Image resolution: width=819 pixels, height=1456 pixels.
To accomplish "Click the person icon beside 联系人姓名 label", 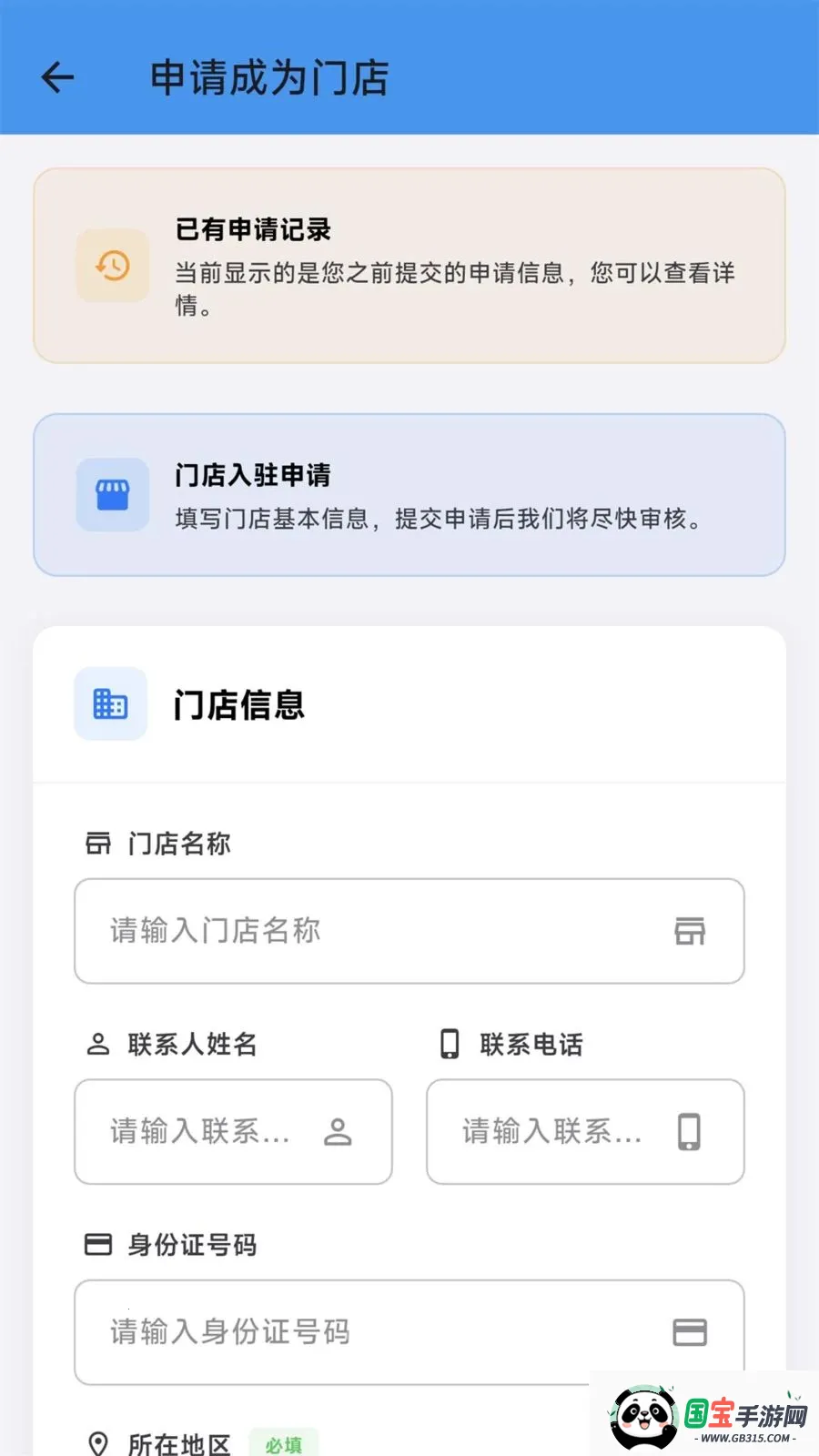I will tap(98, 1043).
